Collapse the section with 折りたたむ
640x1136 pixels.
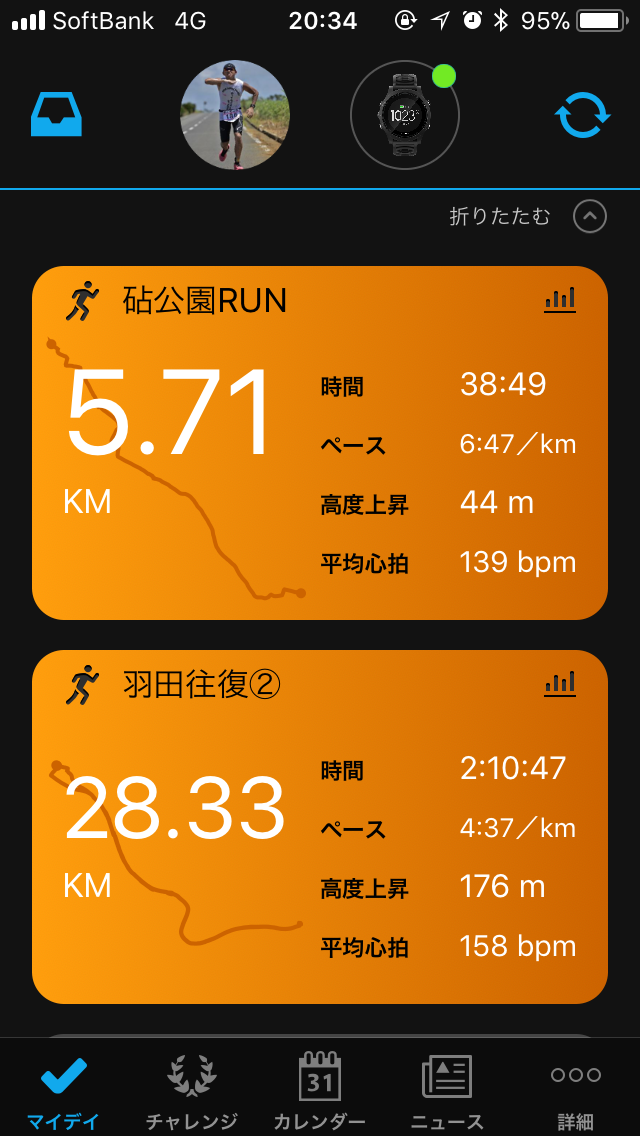click(589, 216)
